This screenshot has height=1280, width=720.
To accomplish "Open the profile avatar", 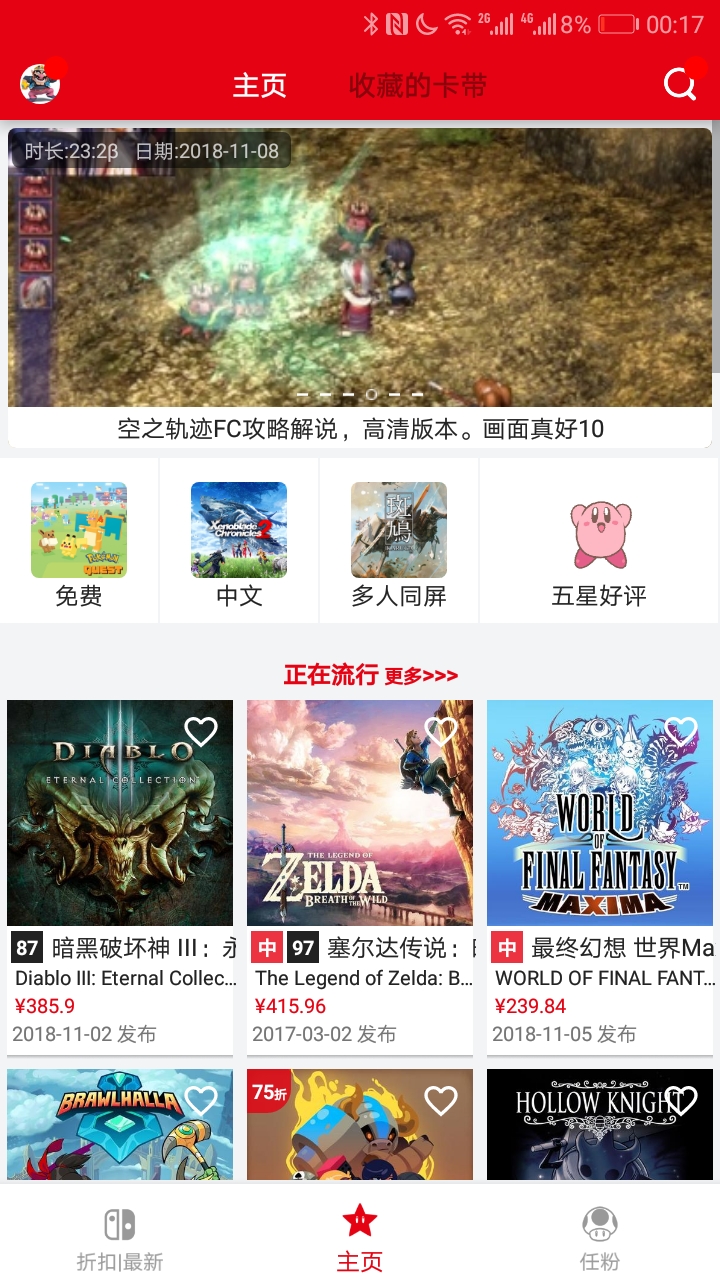I will pyautogui.click(x=41, y=84).
